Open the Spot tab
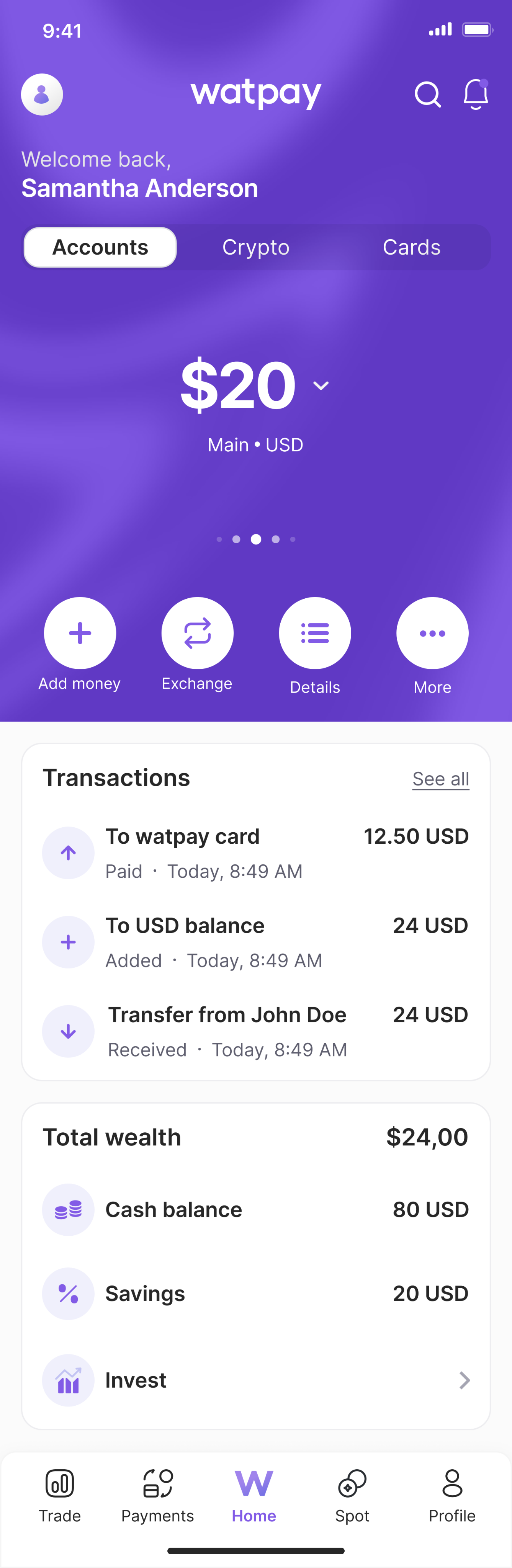Image resolution: width=512 pixels, height=1568 pixels. (352, 1496)
